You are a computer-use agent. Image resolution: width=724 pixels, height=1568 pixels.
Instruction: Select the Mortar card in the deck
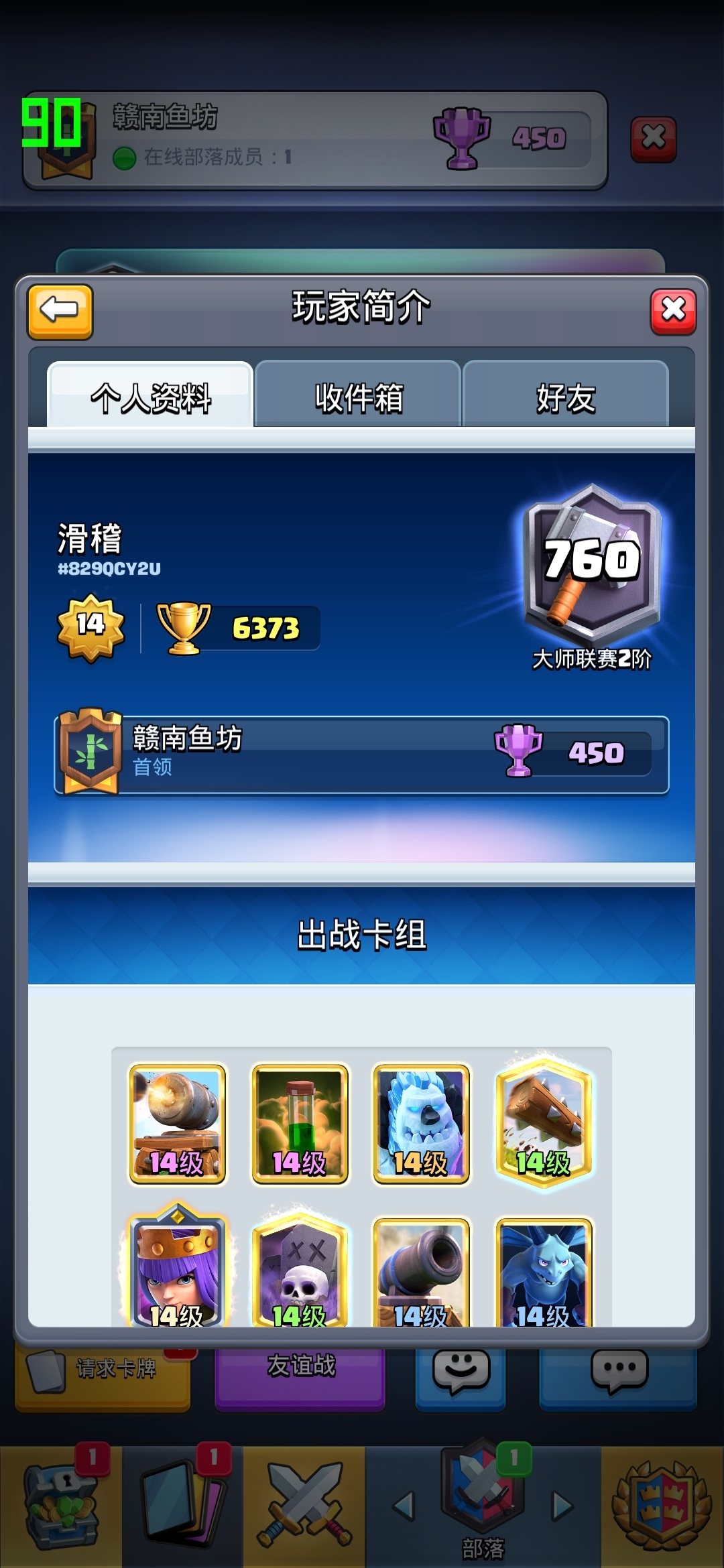[x=420, y=1275]
